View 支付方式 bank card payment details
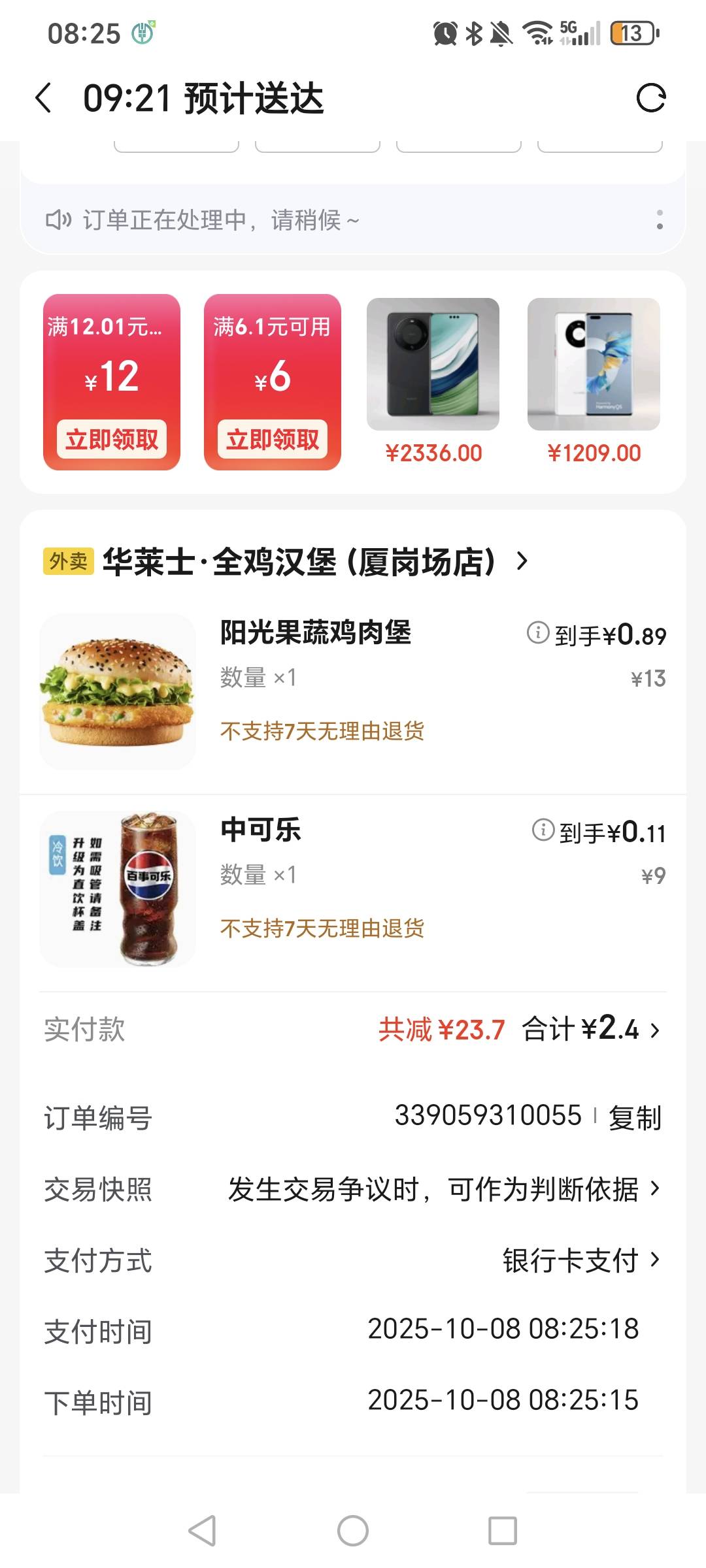Image resolution: width=706 pixels, height=1568 pixels. pos(582,1260)
